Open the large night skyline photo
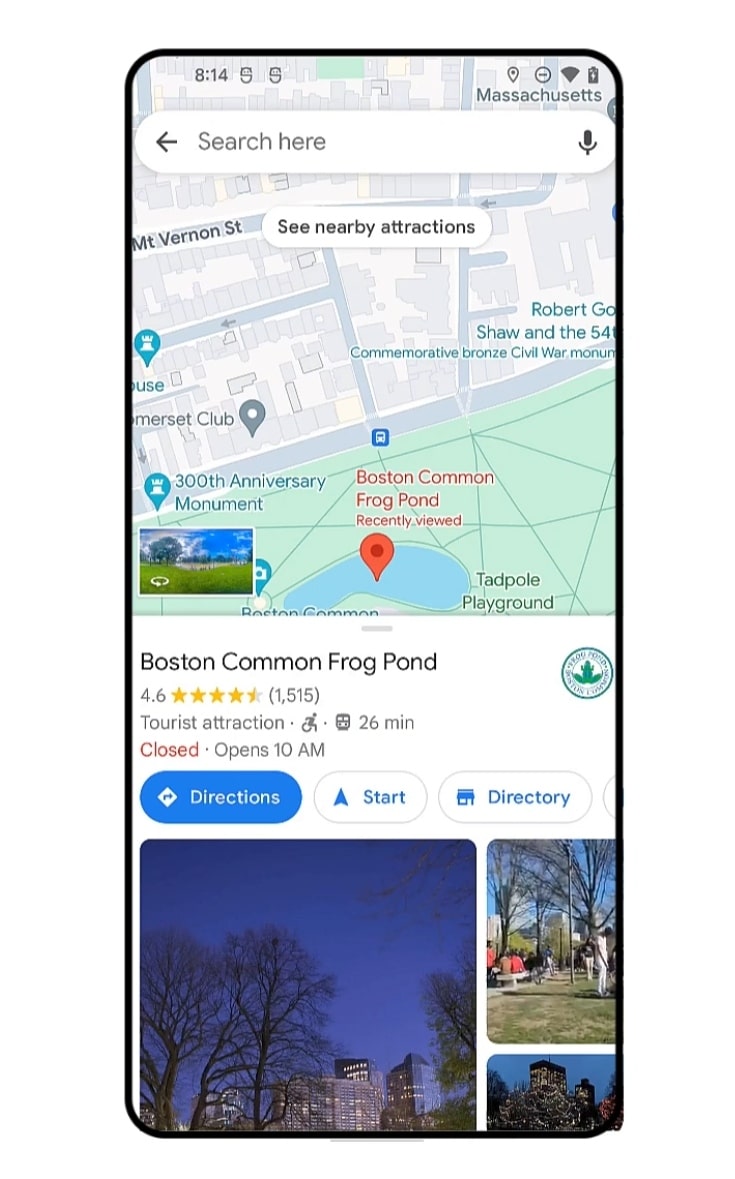This screenshot has height=1179, width=735. pyautogui.click(x=307, y=984)
